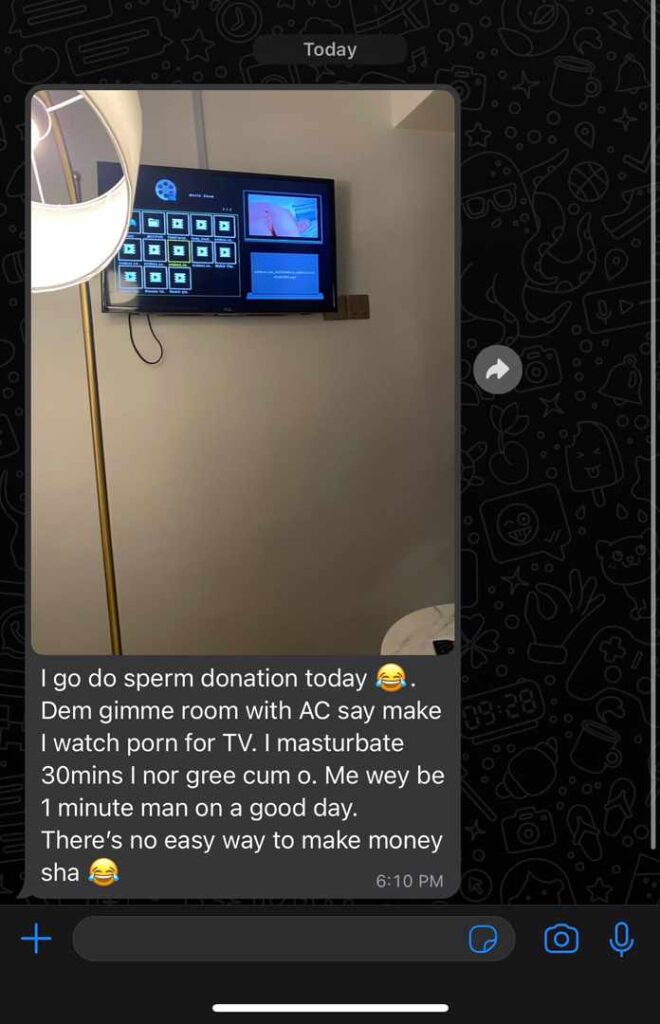Forward the photo with the arrow icon
Screen dimensions: 660x1024
(497, 371)
